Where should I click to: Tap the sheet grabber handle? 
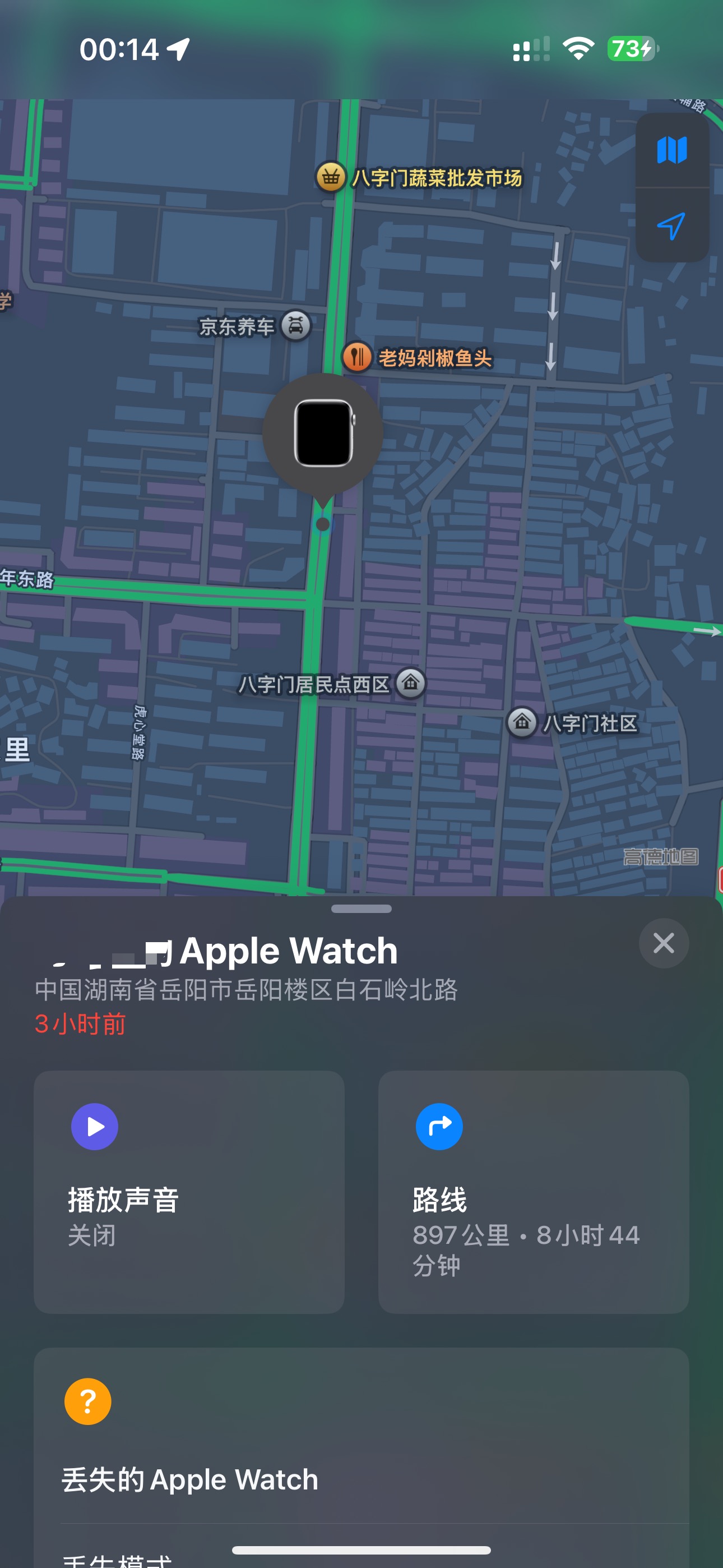click(x=361, y=909)
